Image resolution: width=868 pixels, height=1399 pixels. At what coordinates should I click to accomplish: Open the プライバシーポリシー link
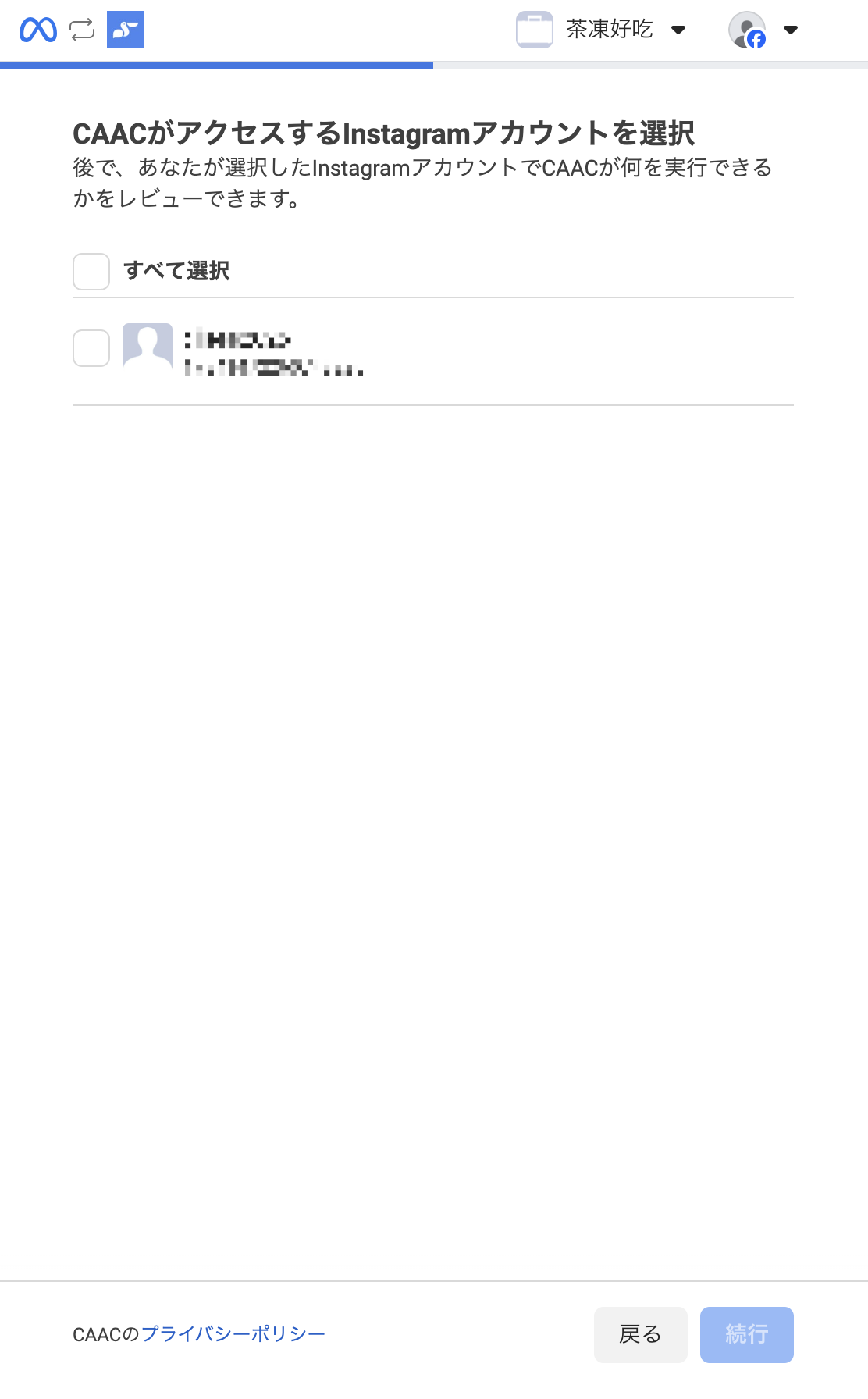click(x=233, y=1334)
